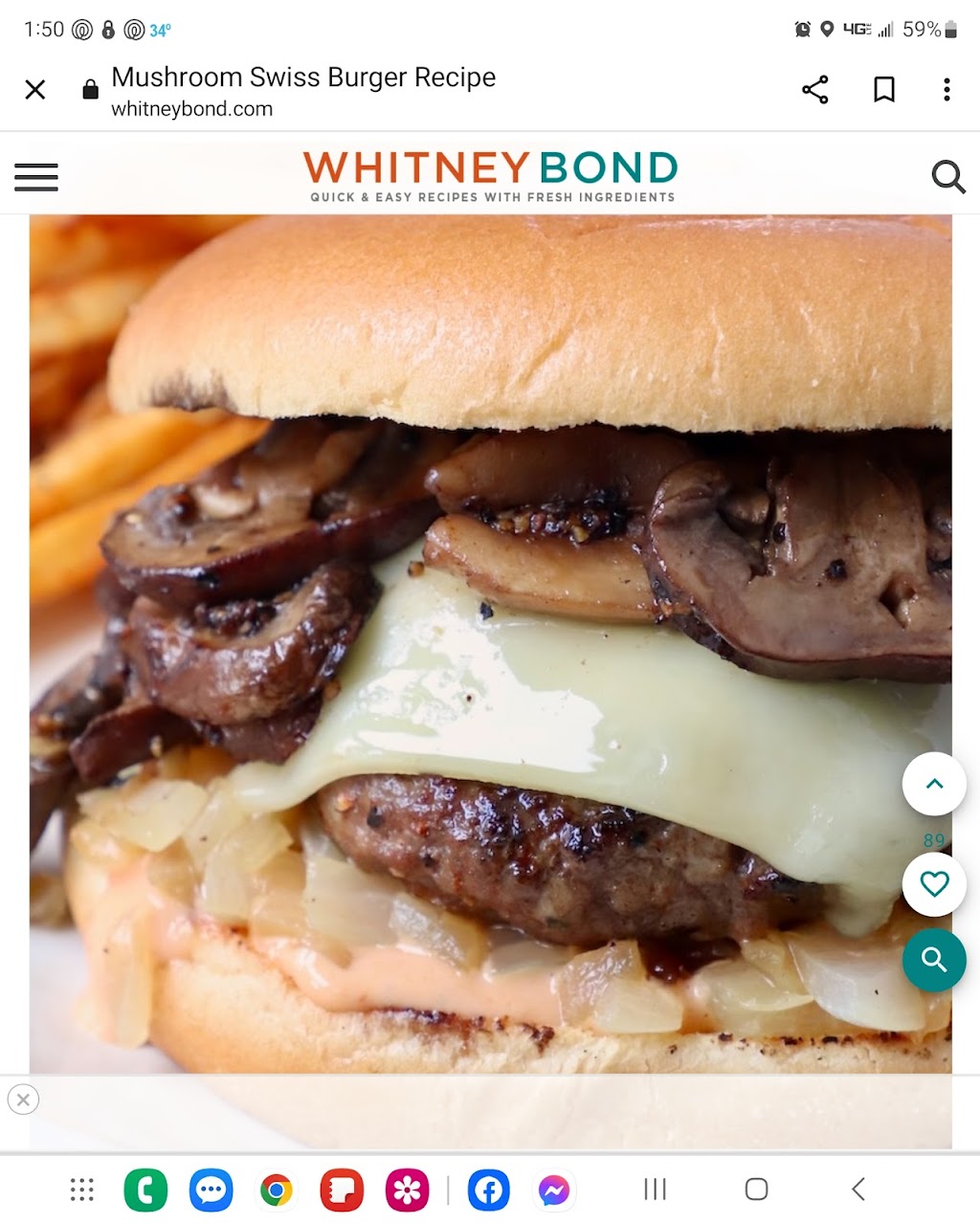The width and height of the screenshot is (980, 1224).
Task: Share the Mushroom Swiss Burger page
Action: click(x=815, y=90)
